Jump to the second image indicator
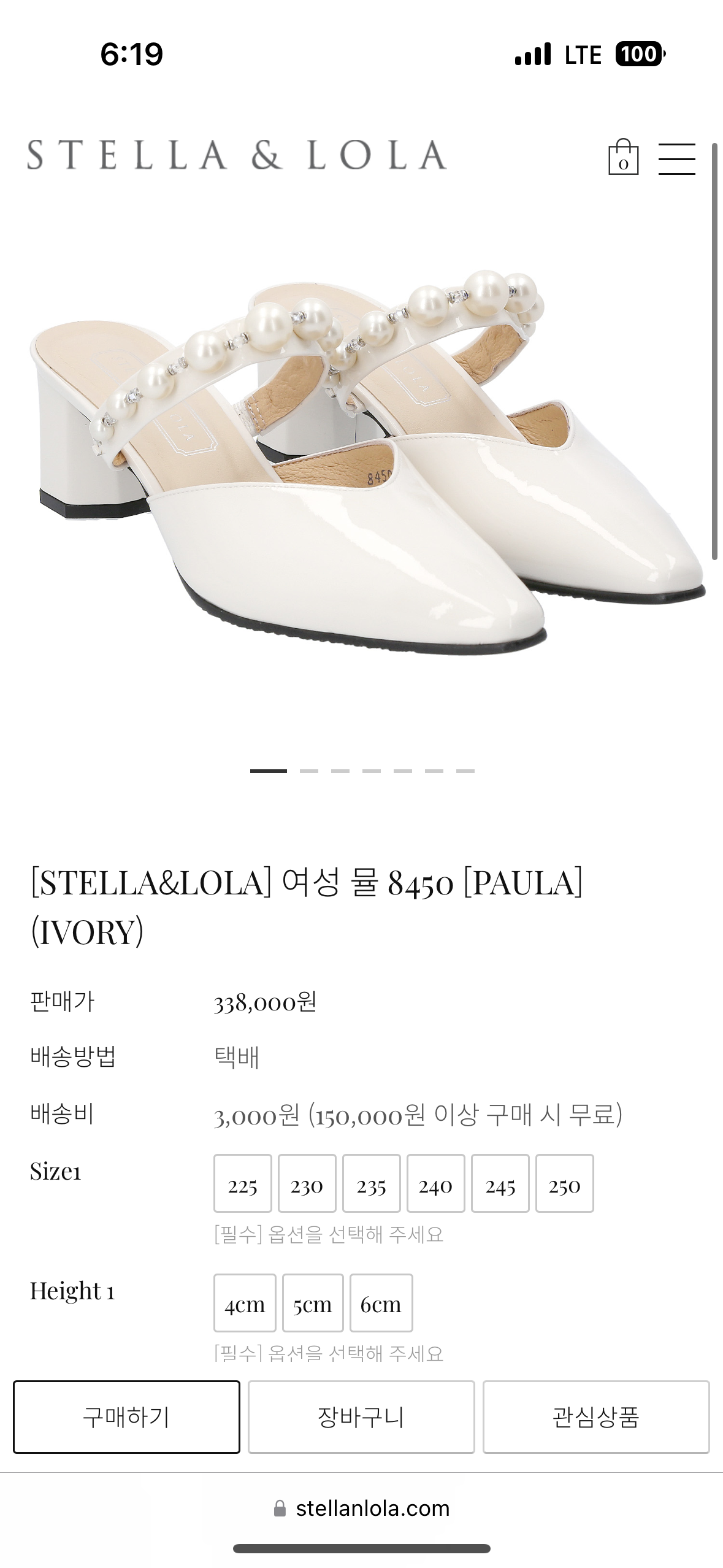 point(309,771)
